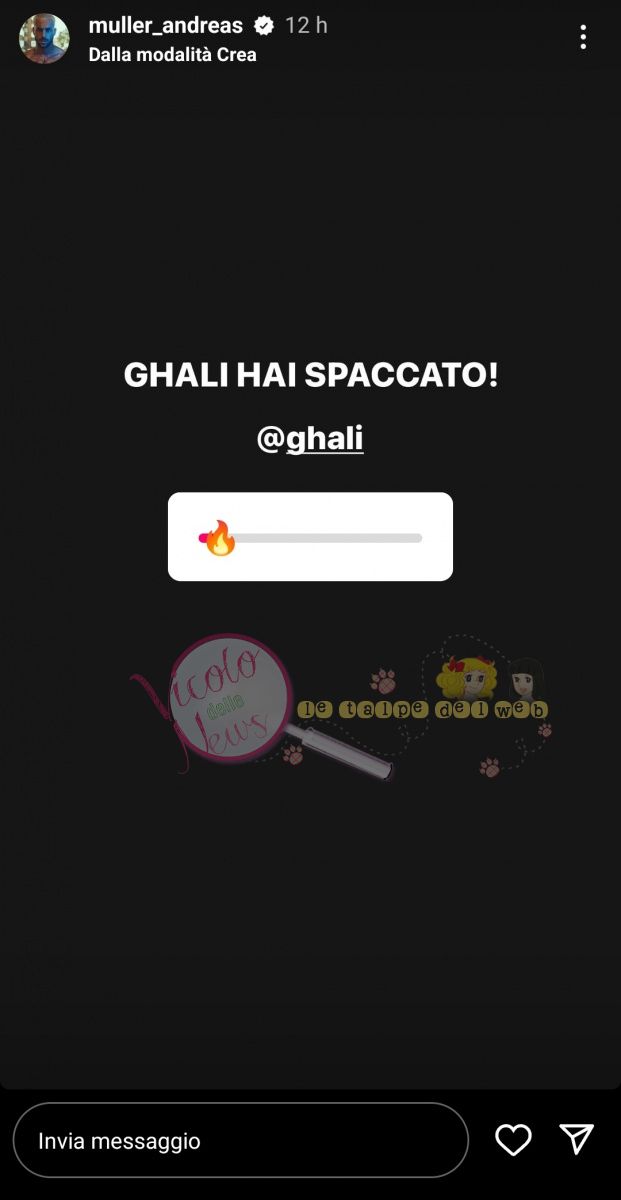Tap the fire emoji reaction slider
621x1200 pixels.
pos(218,538)
